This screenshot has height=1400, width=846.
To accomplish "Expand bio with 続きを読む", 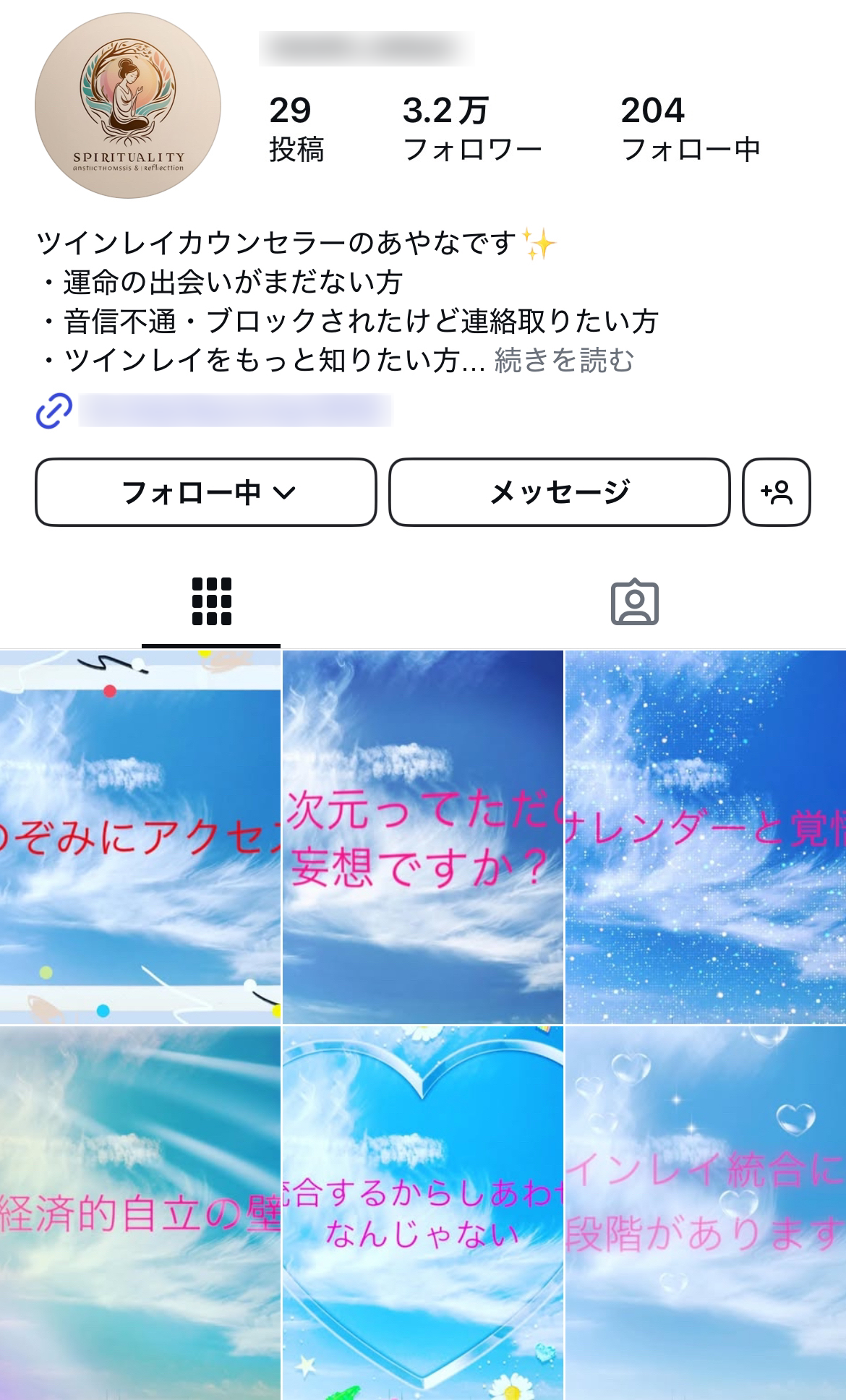I will [564, 360].
